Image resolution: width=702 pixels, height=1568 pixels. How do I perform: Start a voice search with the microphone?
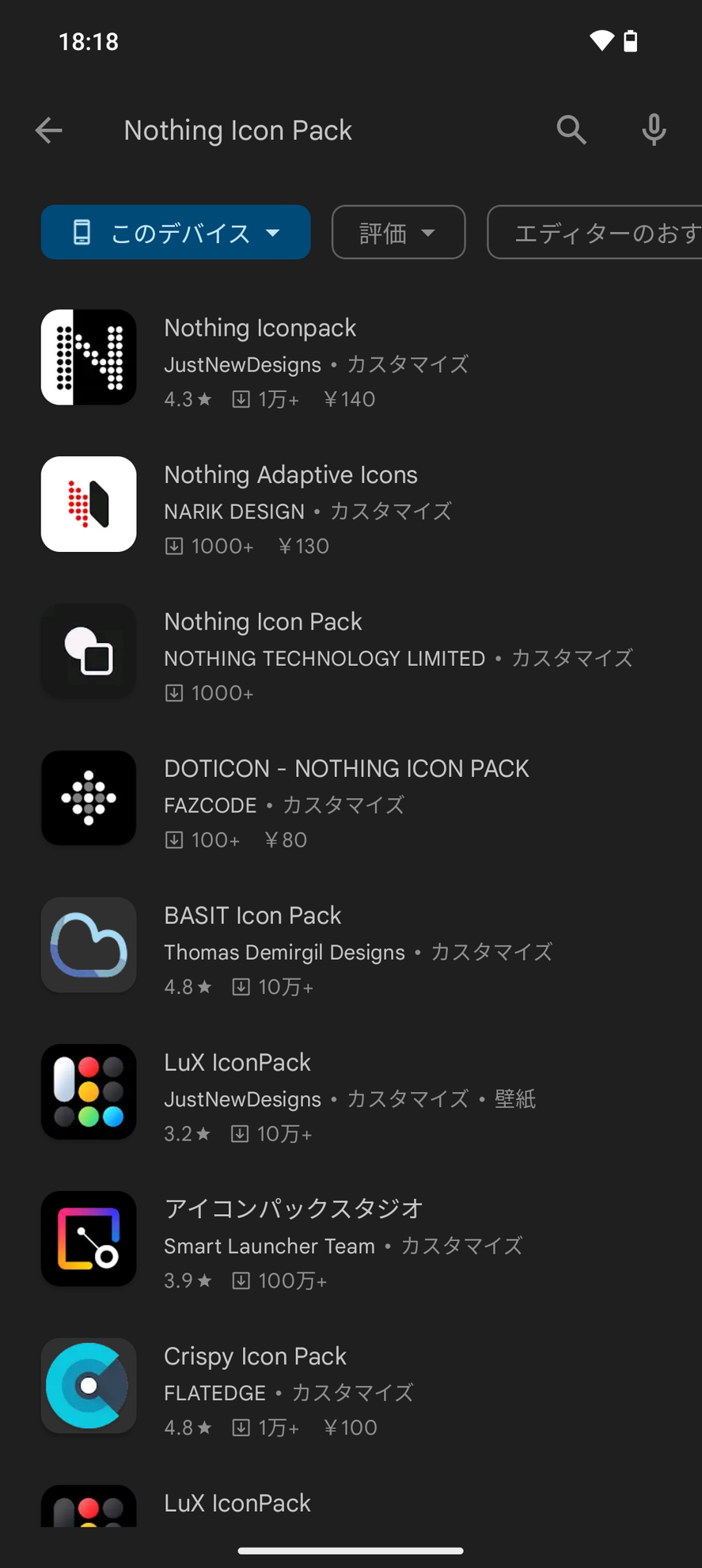click(x=654, y=130)
